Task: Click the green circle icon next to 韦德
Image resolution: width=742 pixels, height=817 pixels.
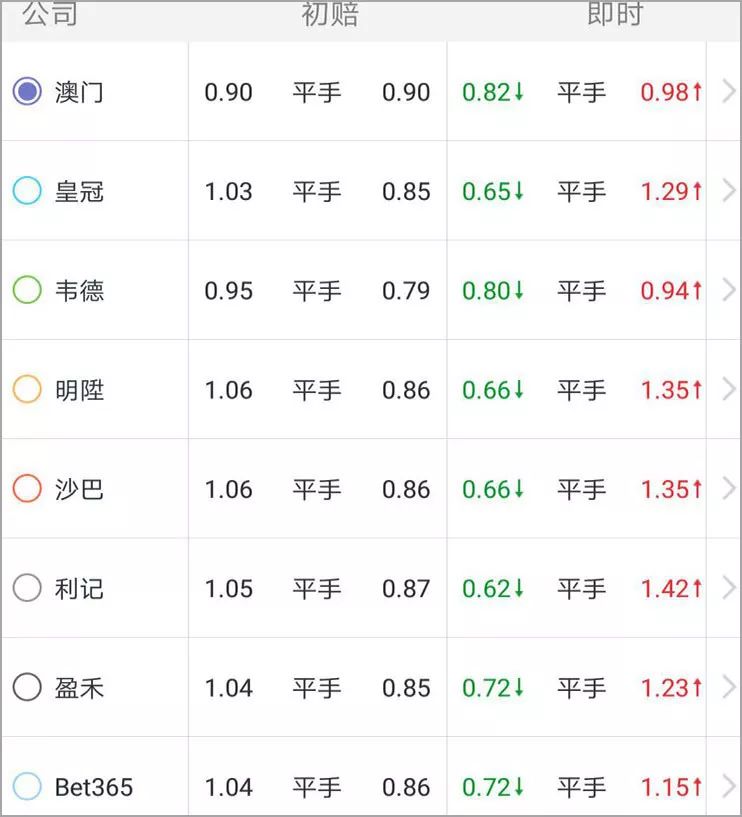Action: (x=27, y=289)
